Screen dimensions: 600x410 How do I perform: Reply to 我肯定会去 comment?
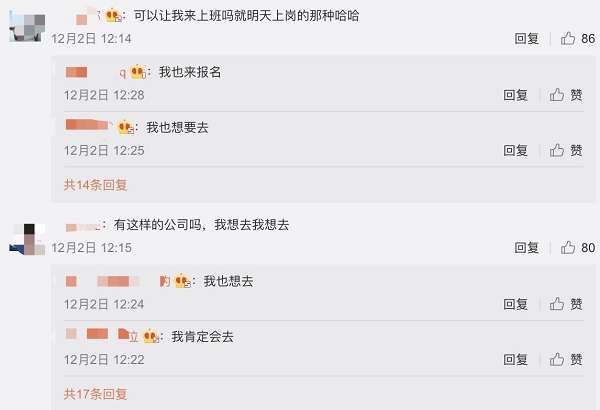coord(515,359)
